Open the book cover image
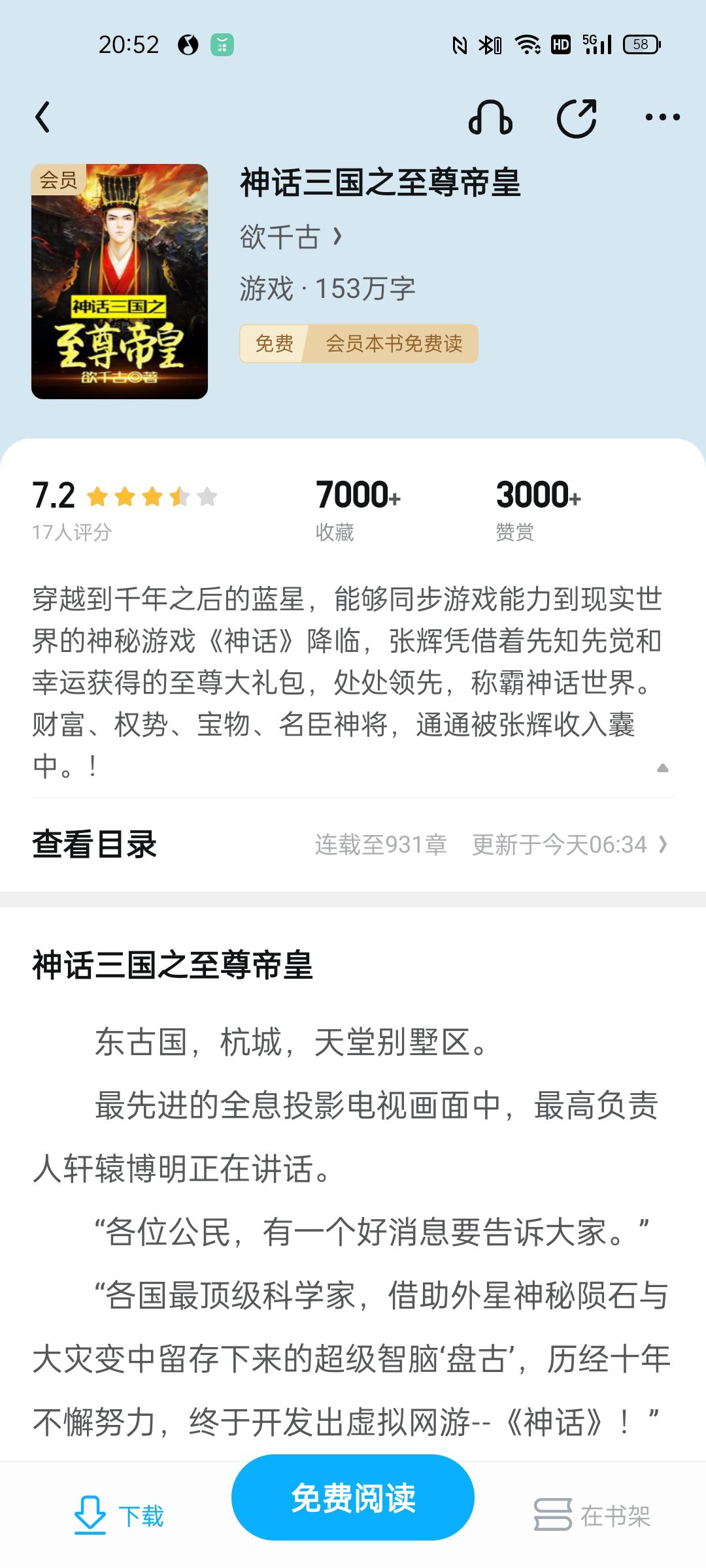The width and height of the screenshot is (706, 1568). (x=120, y=281)
